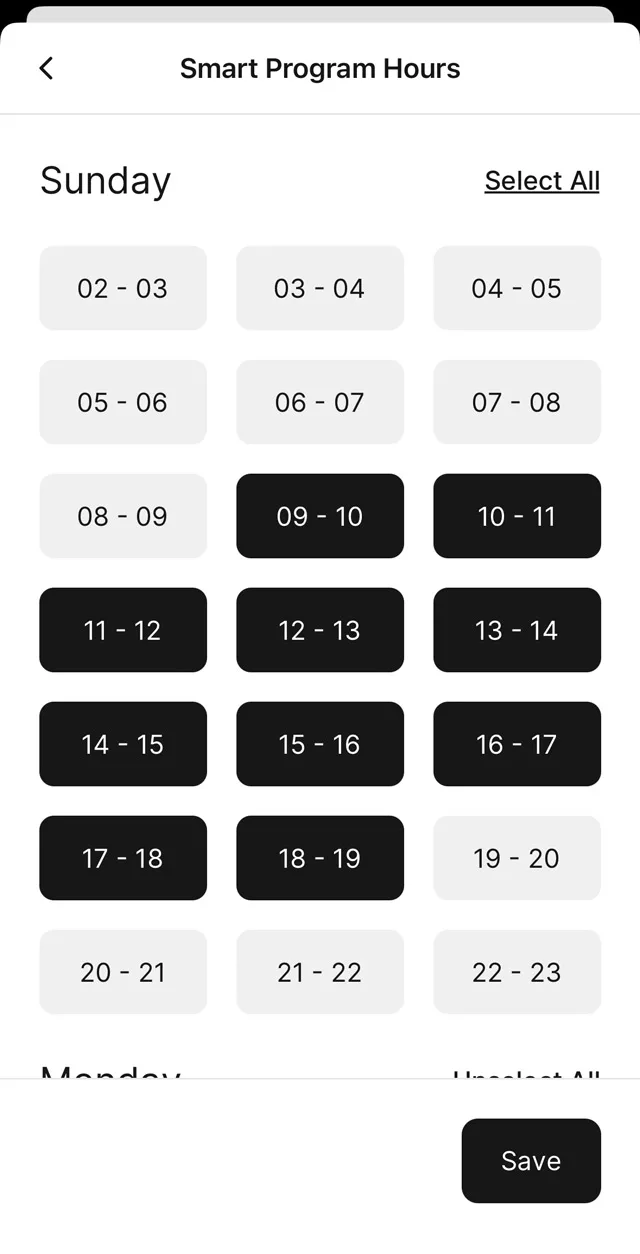Select the 03 - 04 hour slot

click(320, 288)
